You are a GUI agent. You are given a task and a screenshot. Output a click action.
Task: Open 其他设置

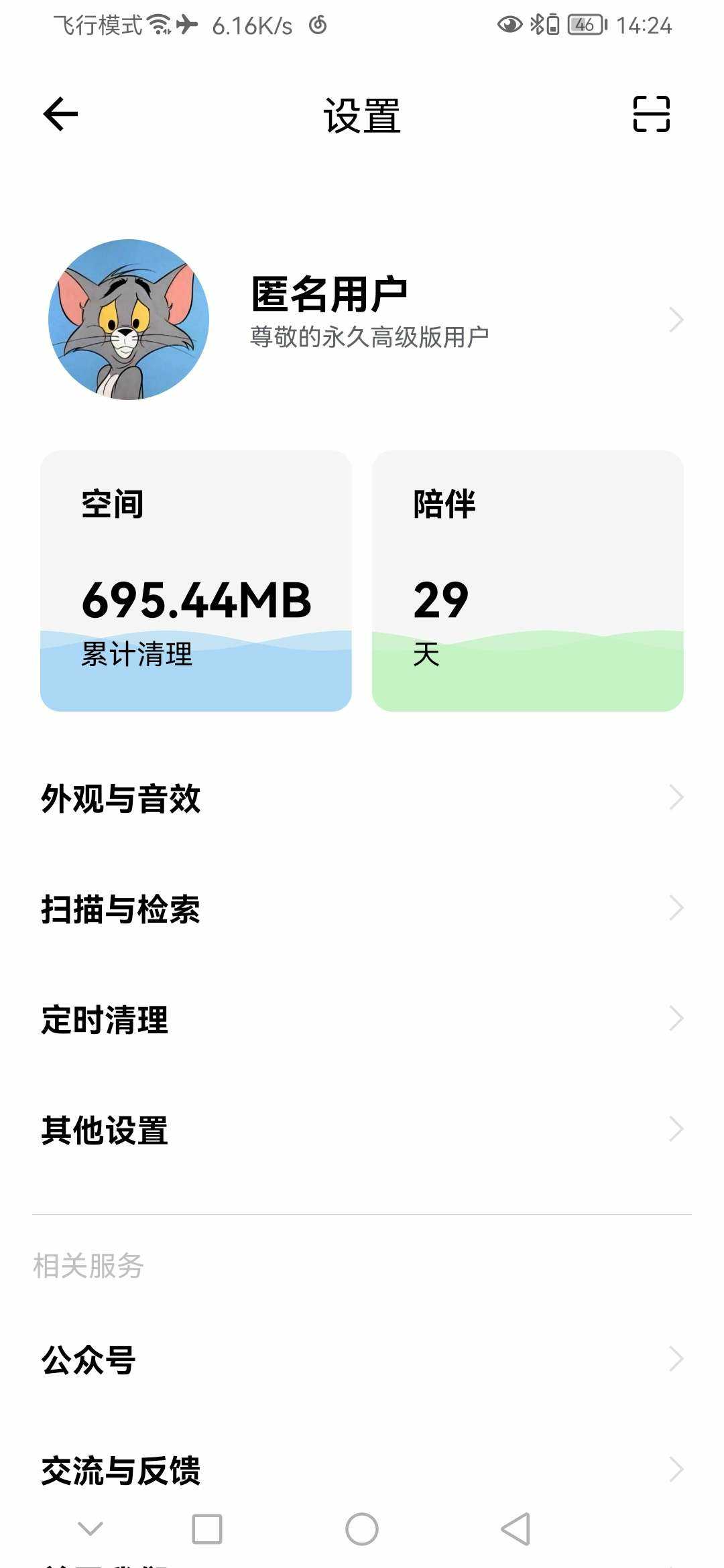coord(362,1130)
